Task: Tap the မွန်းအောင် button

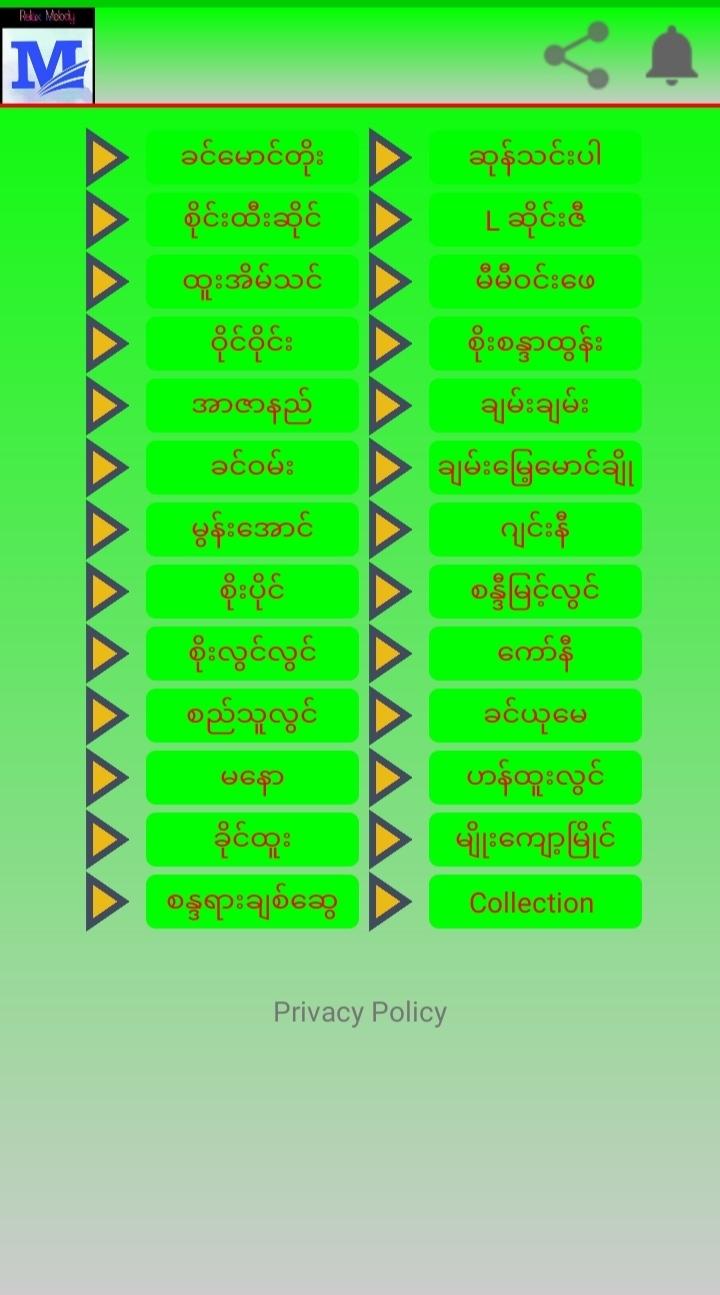Action: click(252, 529)
